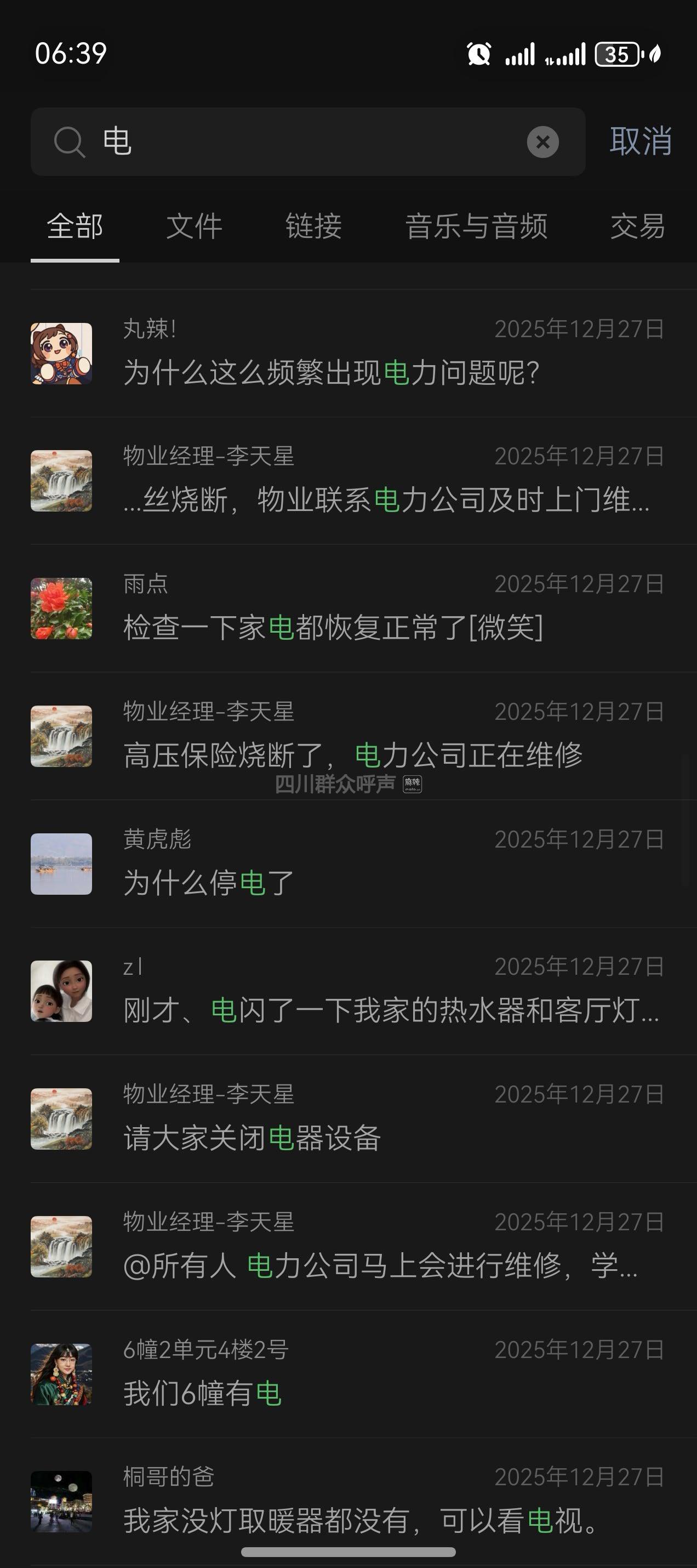
Task: Open the 音乐与音频 tab
Action: 476,226
